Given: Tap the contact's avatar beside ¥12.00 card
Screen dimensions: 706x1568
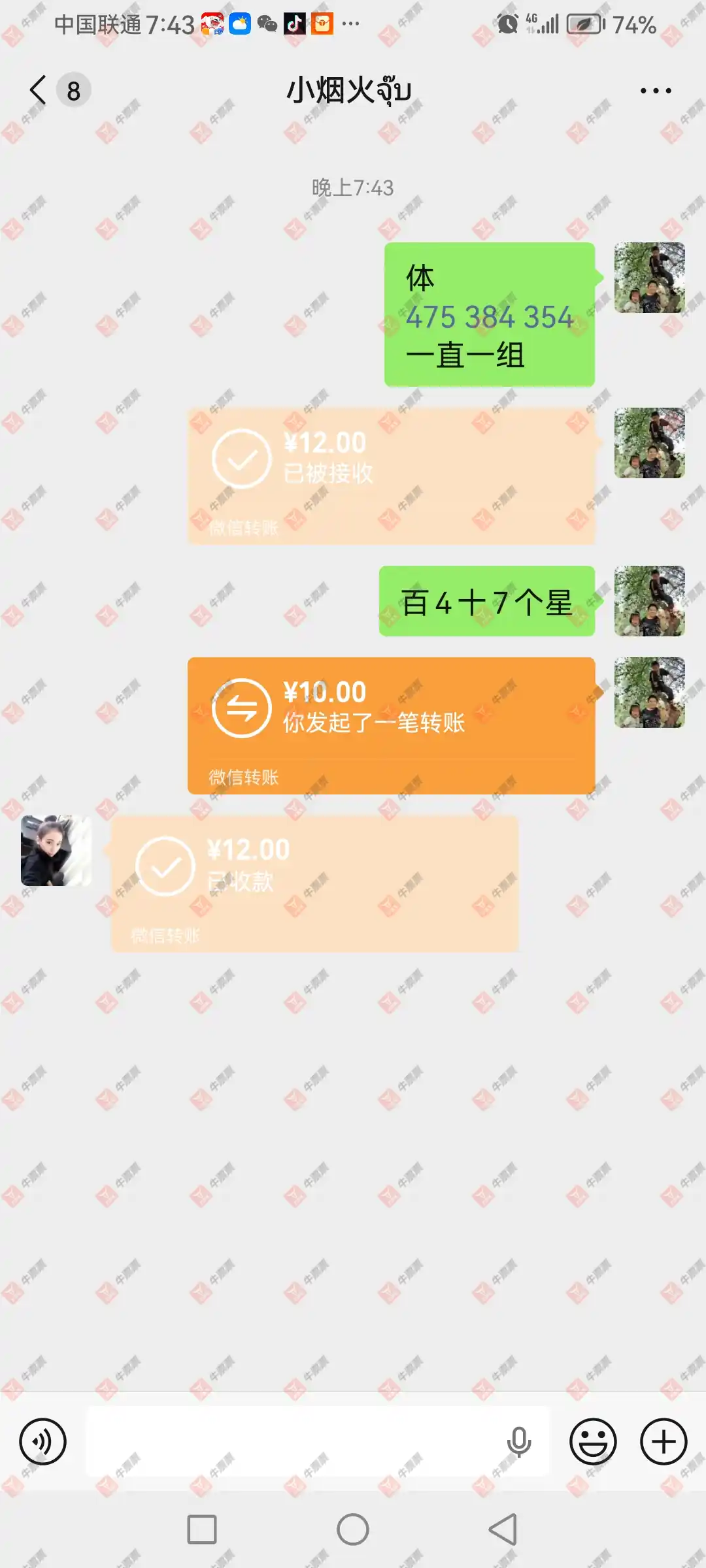Looking at the screenshot, I should click(x=56, y=851).
